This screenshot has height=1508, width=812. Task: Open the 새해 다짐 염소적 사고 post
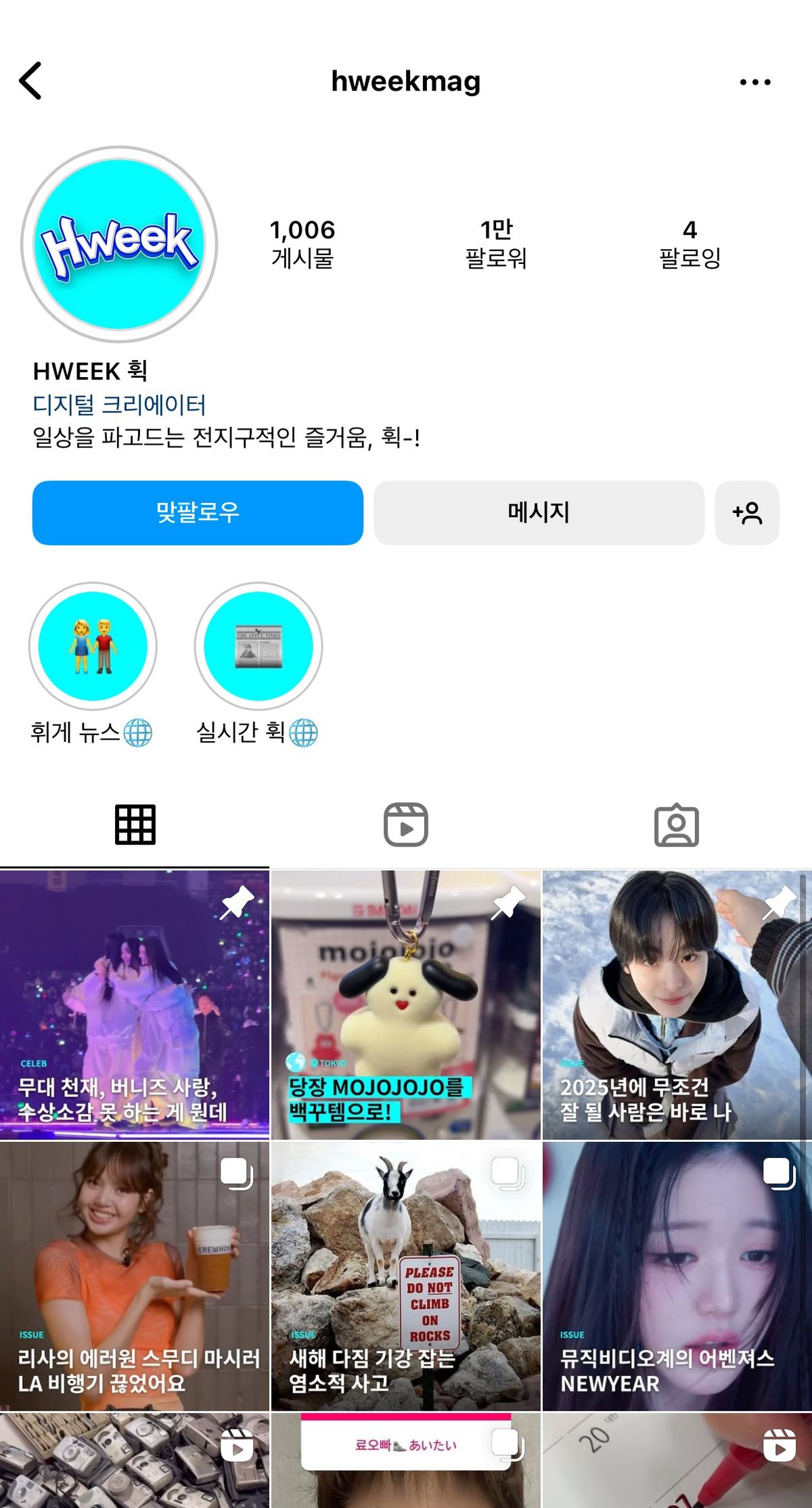(x=406, y=1276)
